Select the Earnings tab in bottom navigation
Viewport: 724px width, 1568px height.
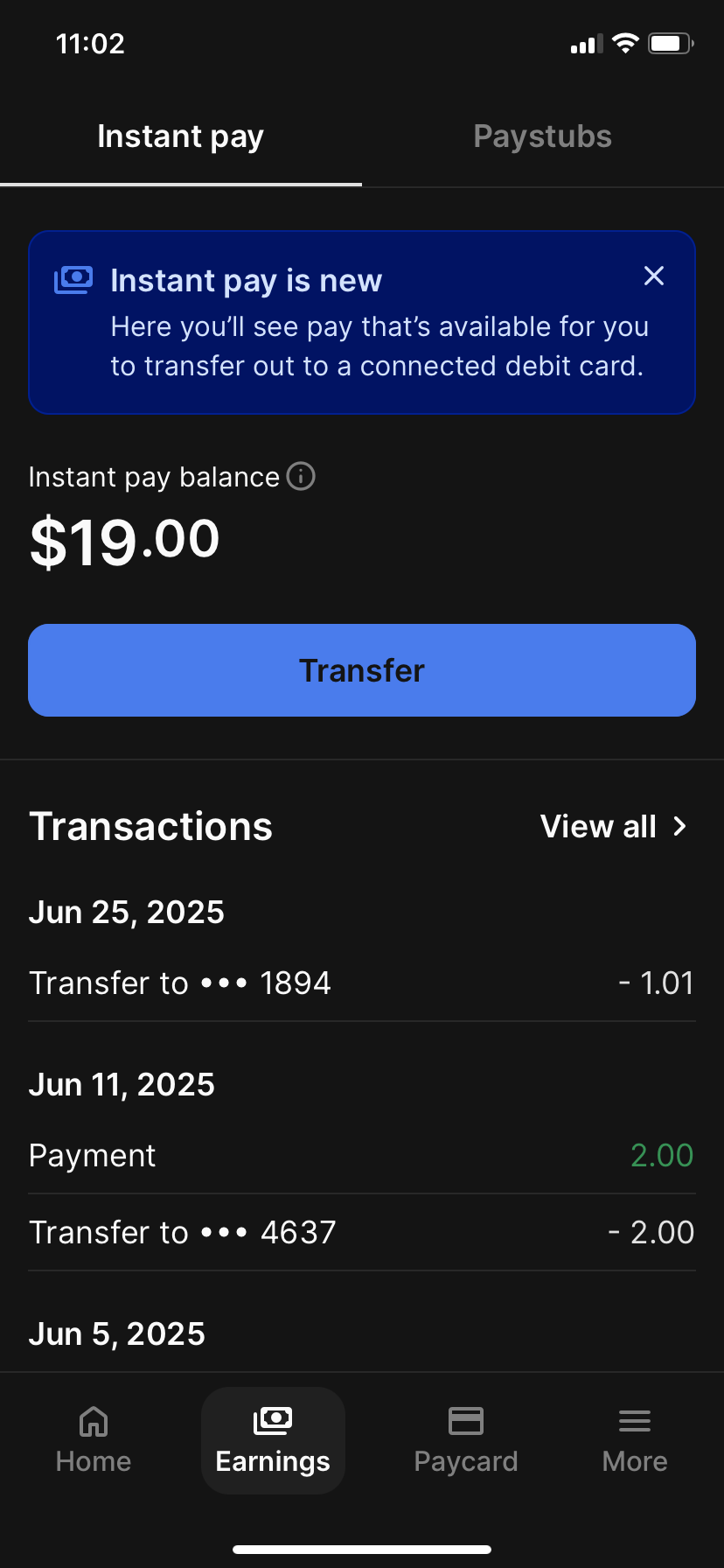click(273, 1440)
